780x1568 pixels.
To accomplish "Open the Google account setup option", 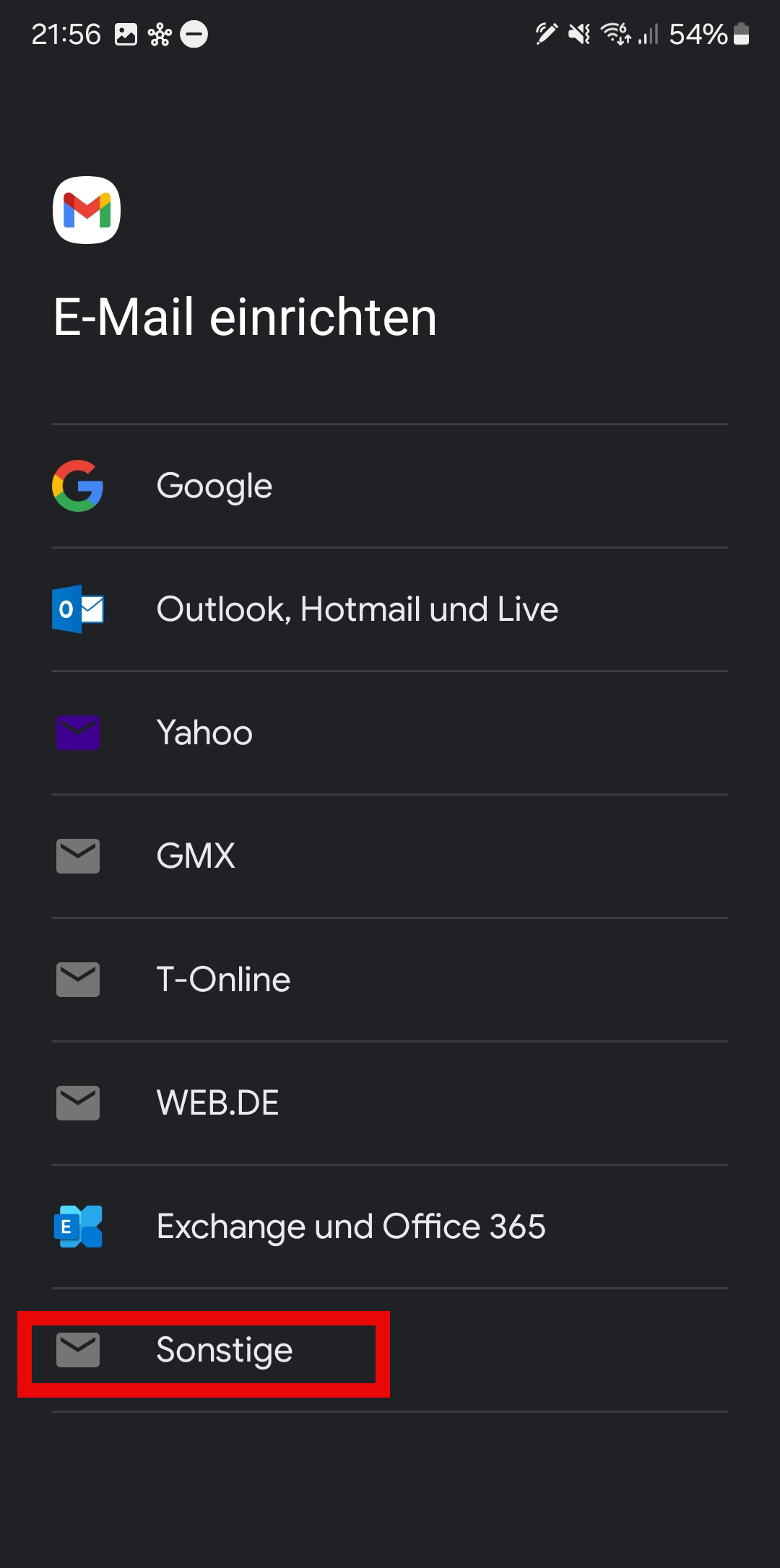I will pyautogui.click(x=214, y=485).
